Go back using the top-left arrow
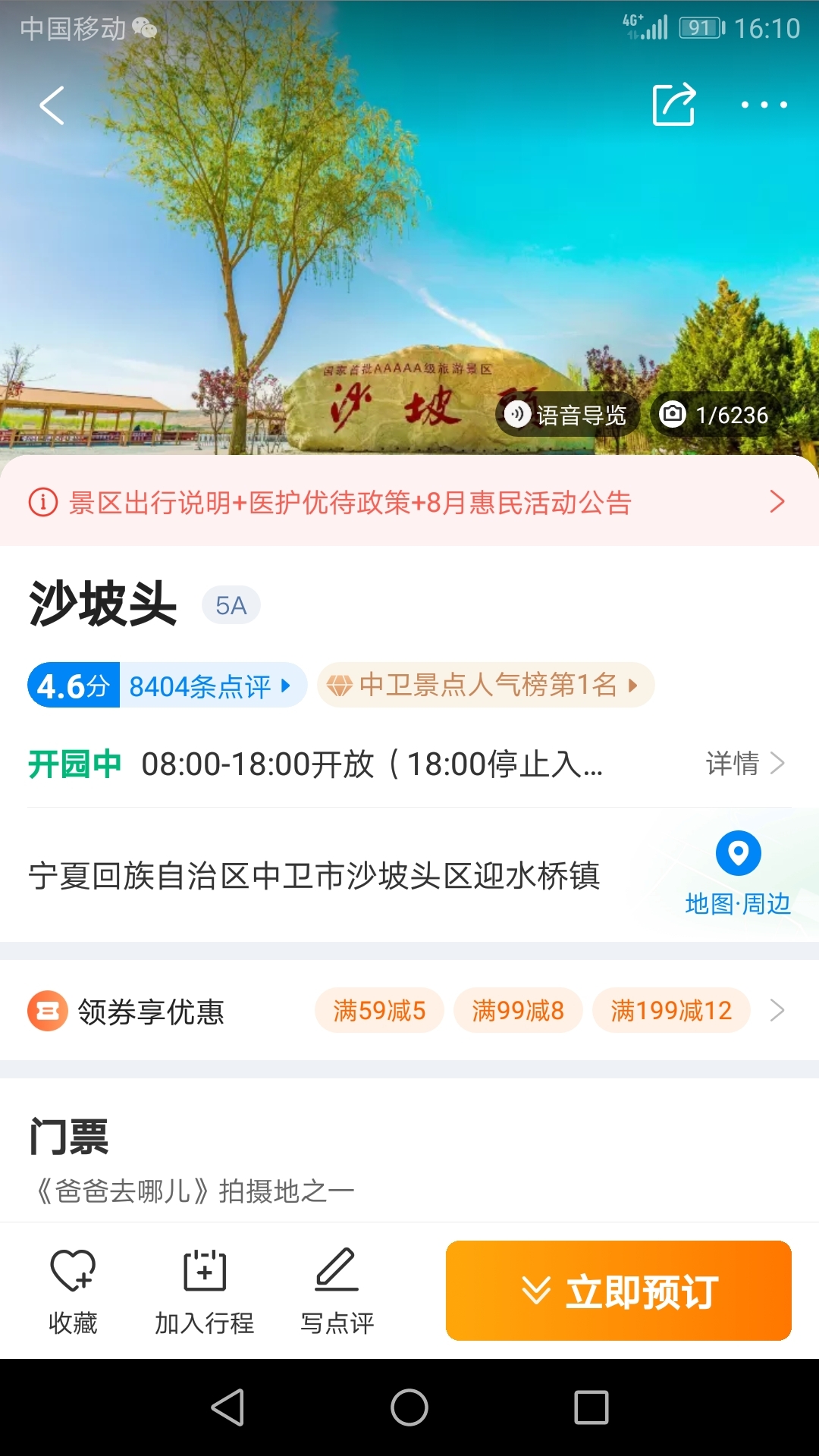The width and height of the screenshot is (819, 1456). [52, 105]
